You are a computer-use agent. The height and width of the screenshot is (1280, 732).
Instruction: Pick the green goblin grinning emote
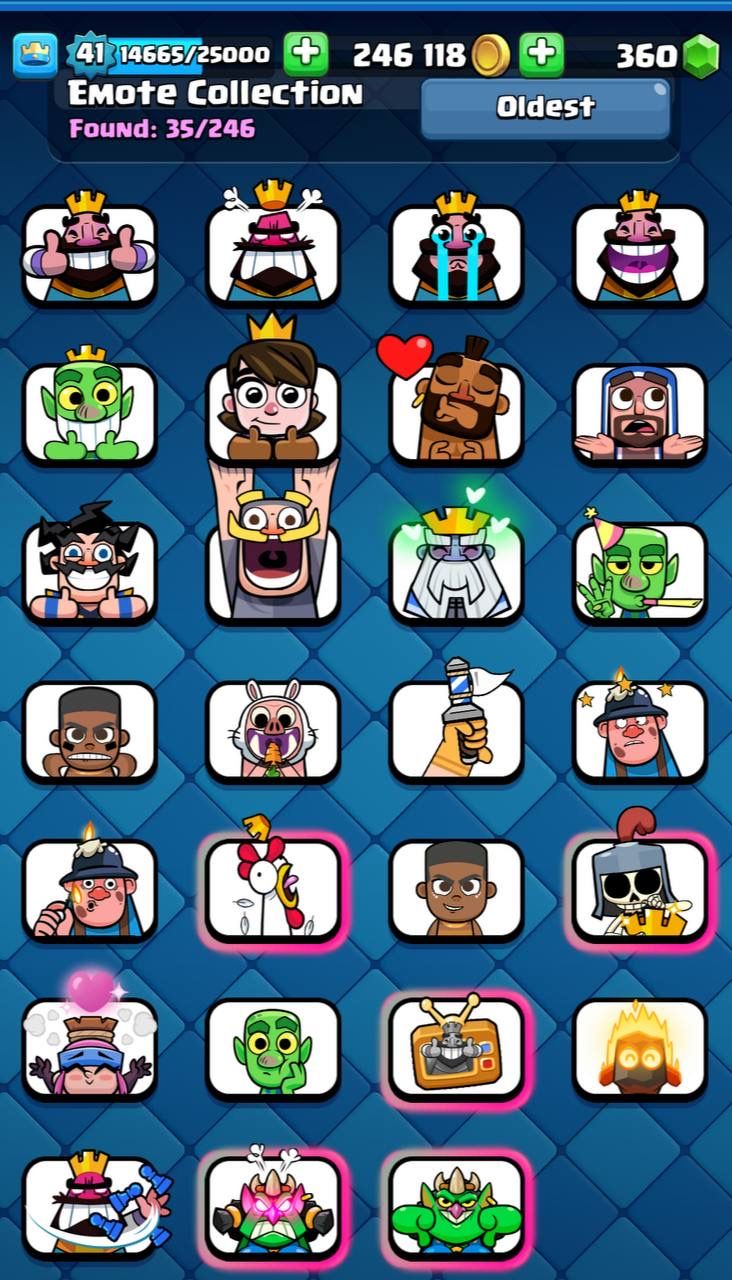coord(89,408)
